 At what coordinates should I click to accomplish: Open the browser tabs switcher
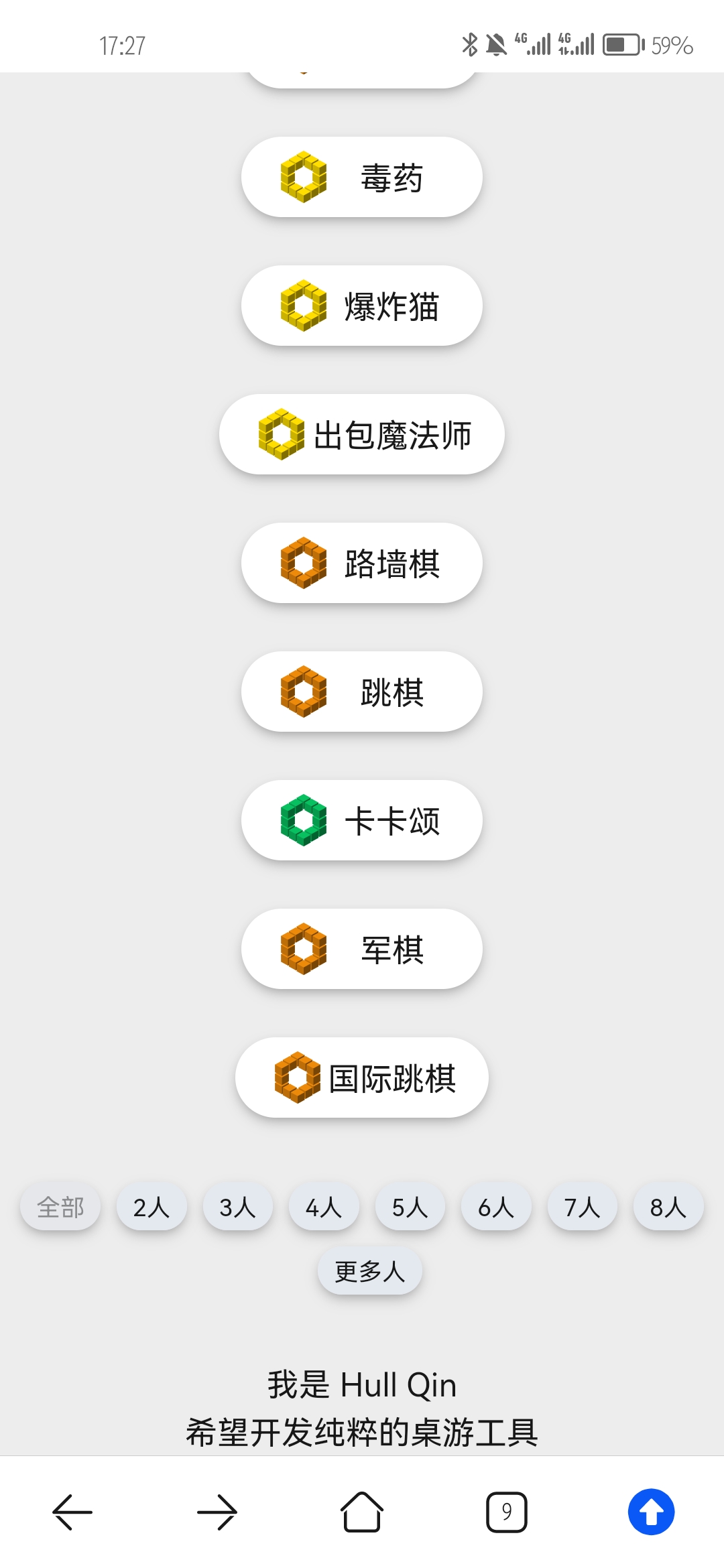[507, 1512]
